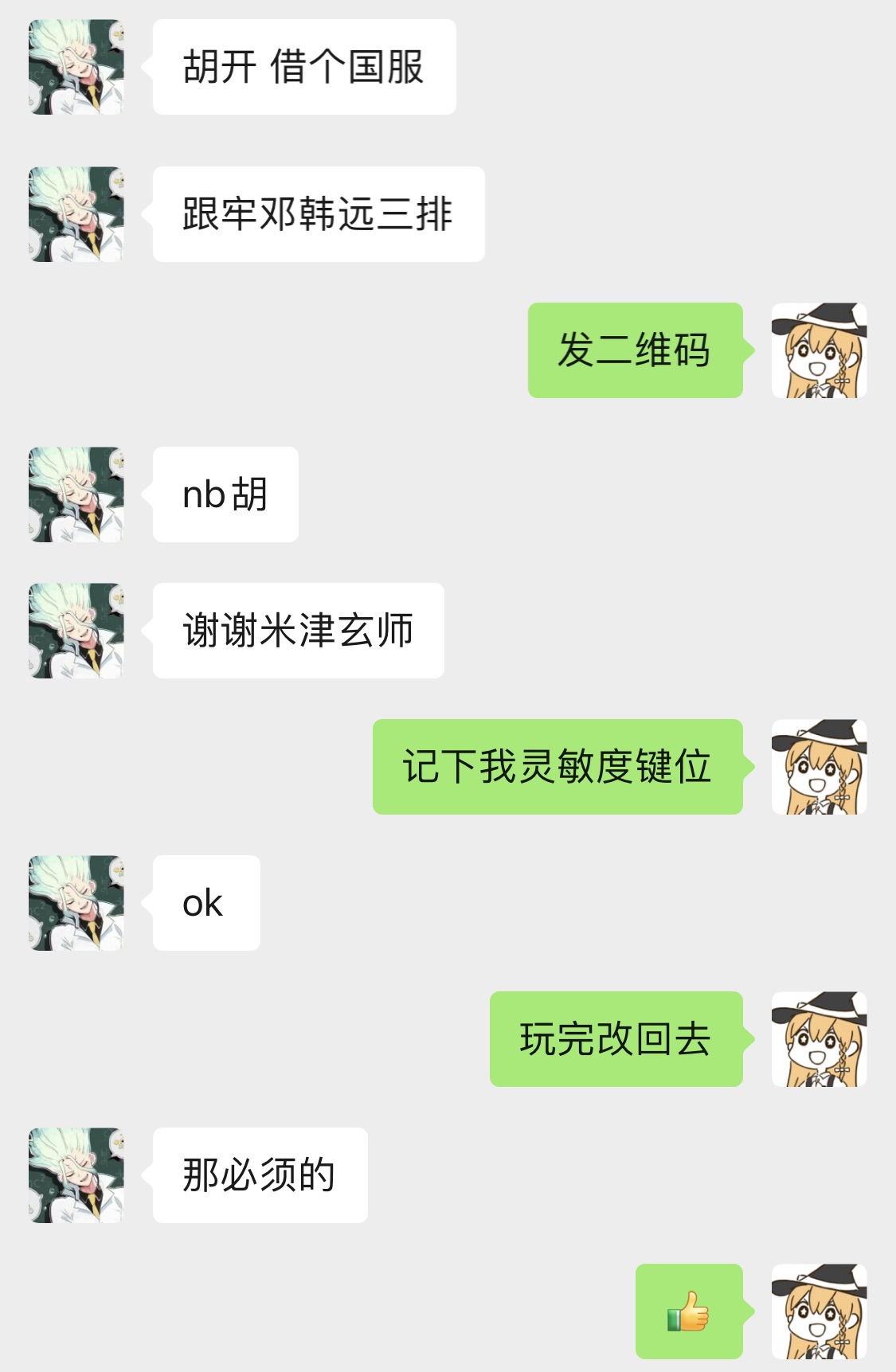
Task: Tap my avatar next to "发二维码"
Action: 819,350
